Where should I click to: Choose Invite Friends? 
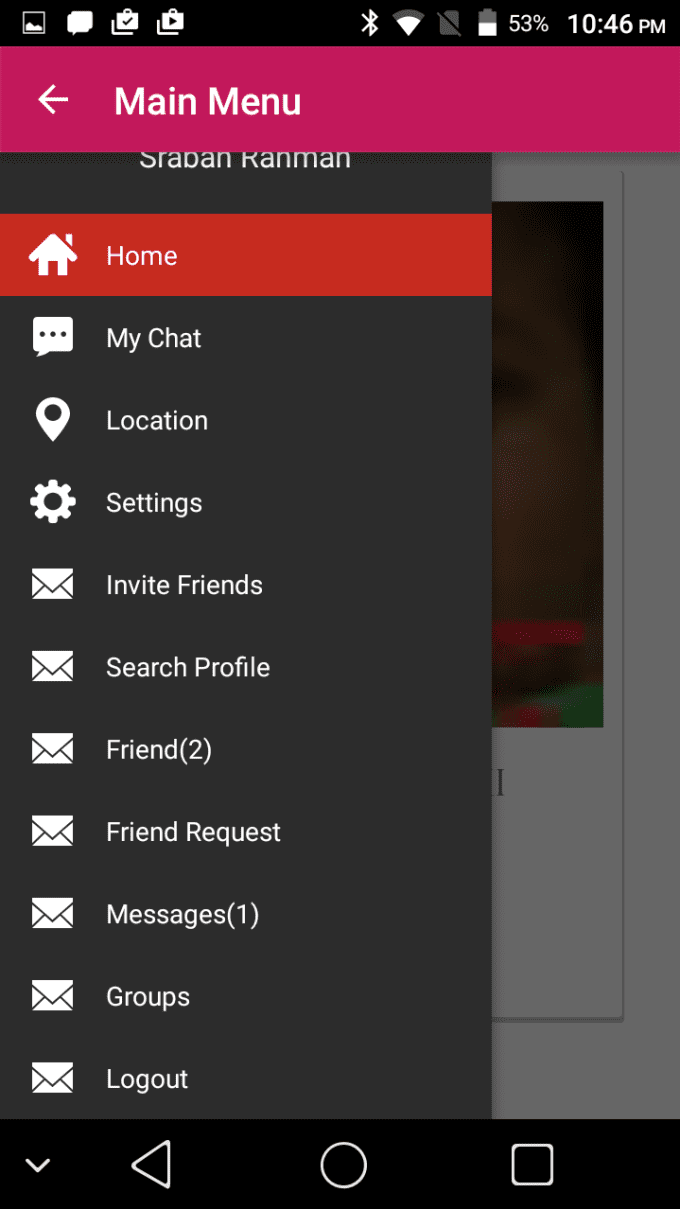[246, 585]
